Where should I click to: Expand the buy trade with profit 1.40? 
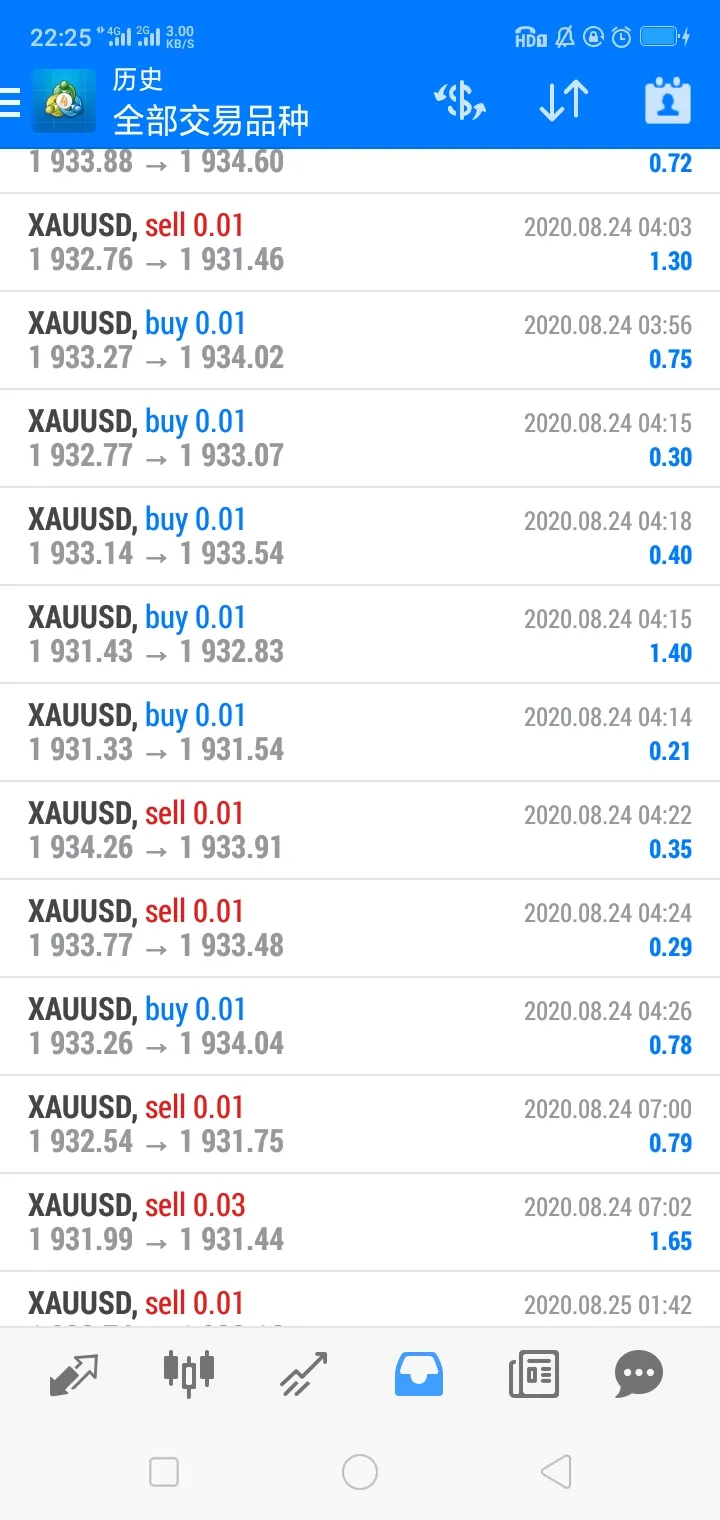click(360, 635)
